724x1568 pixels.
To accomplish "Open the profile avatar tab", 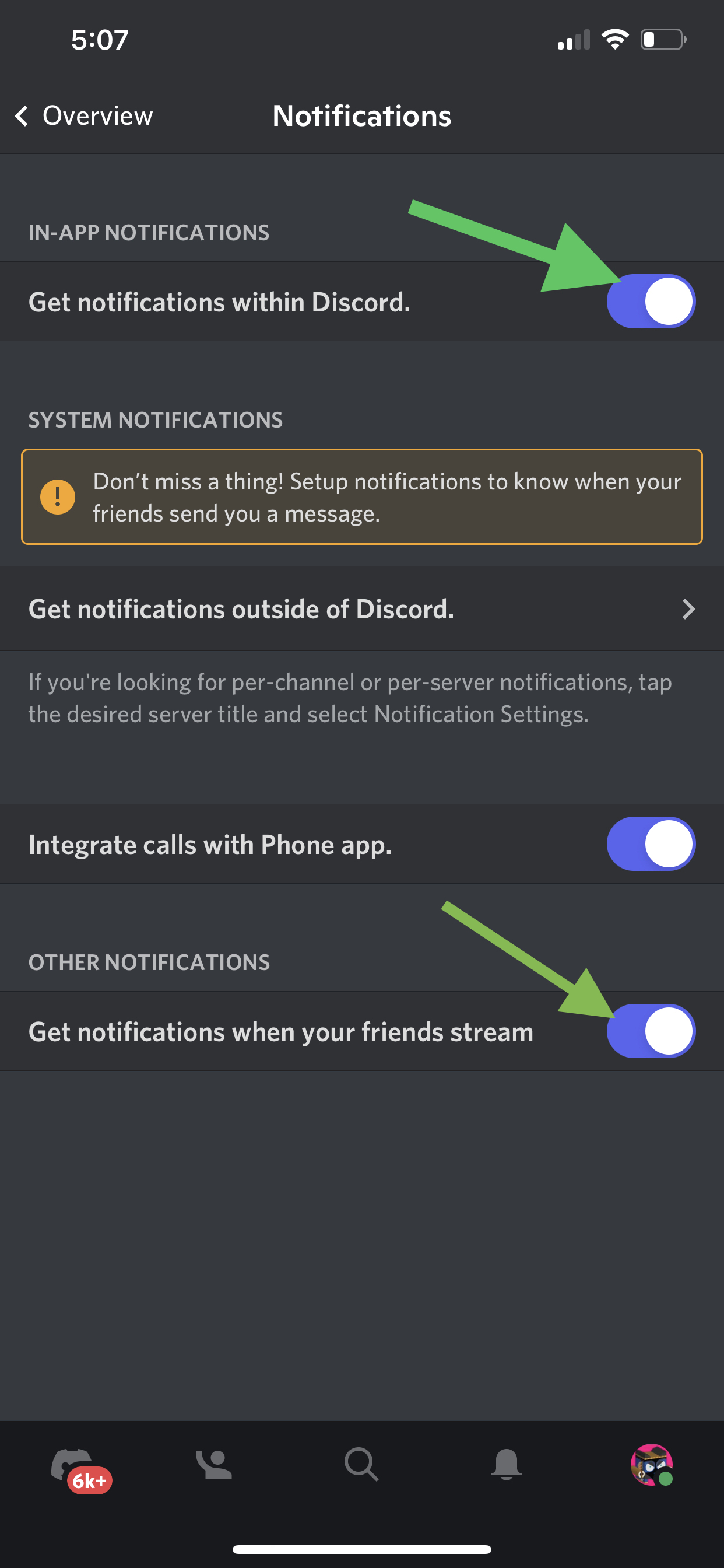I will click(x=651, y=1465).
